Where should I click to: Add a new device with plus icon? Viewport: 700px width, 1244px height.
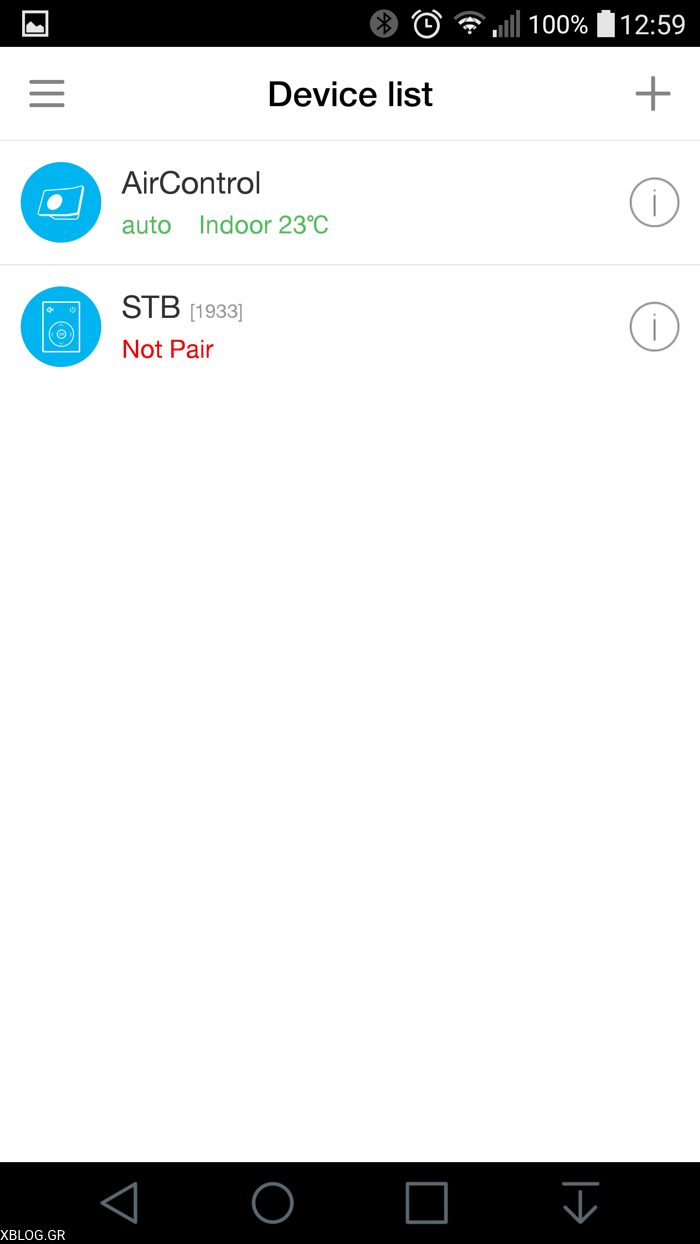[652, 94]
